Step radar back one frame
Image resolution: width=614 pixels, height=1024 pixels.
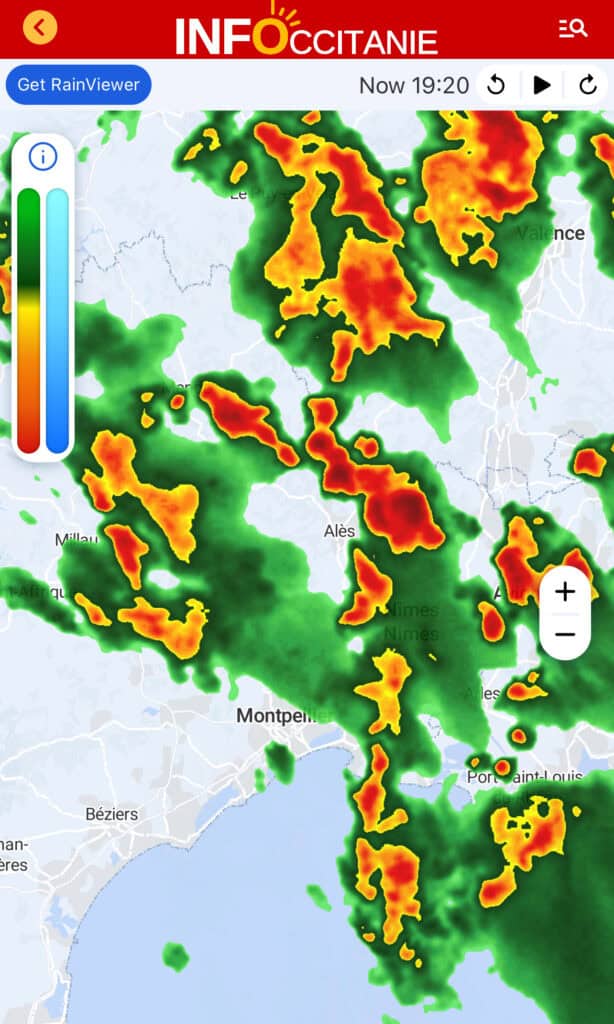pyautogui.click(x=496, y=85)
